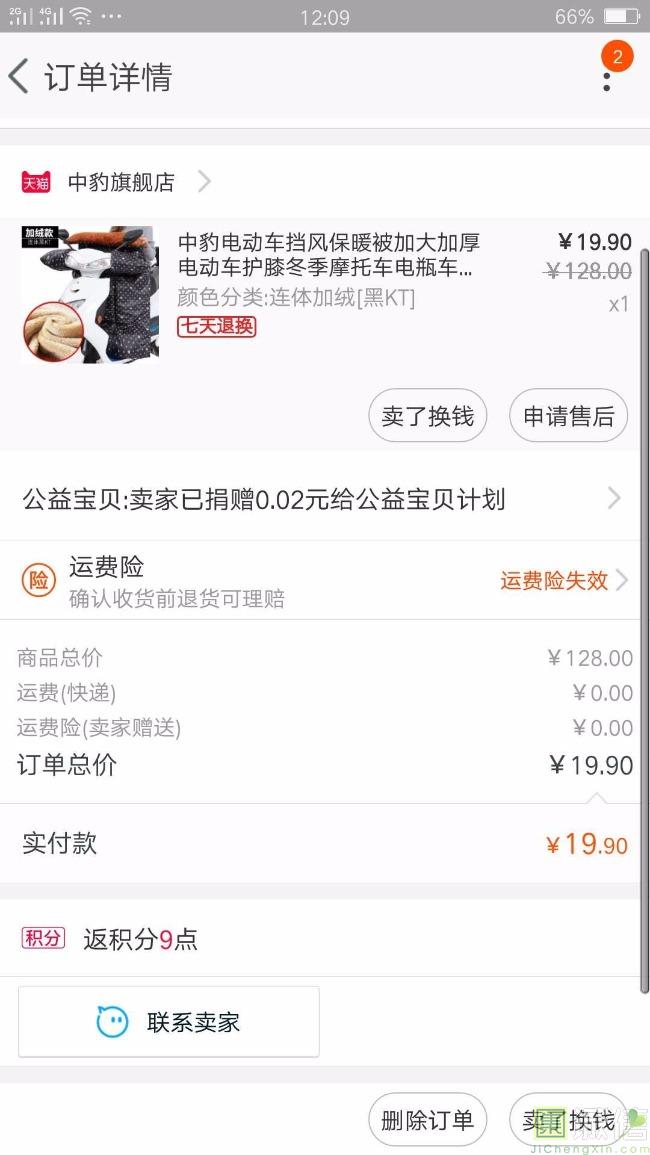Go back from 订单详情 page

[x=20, y=77]
